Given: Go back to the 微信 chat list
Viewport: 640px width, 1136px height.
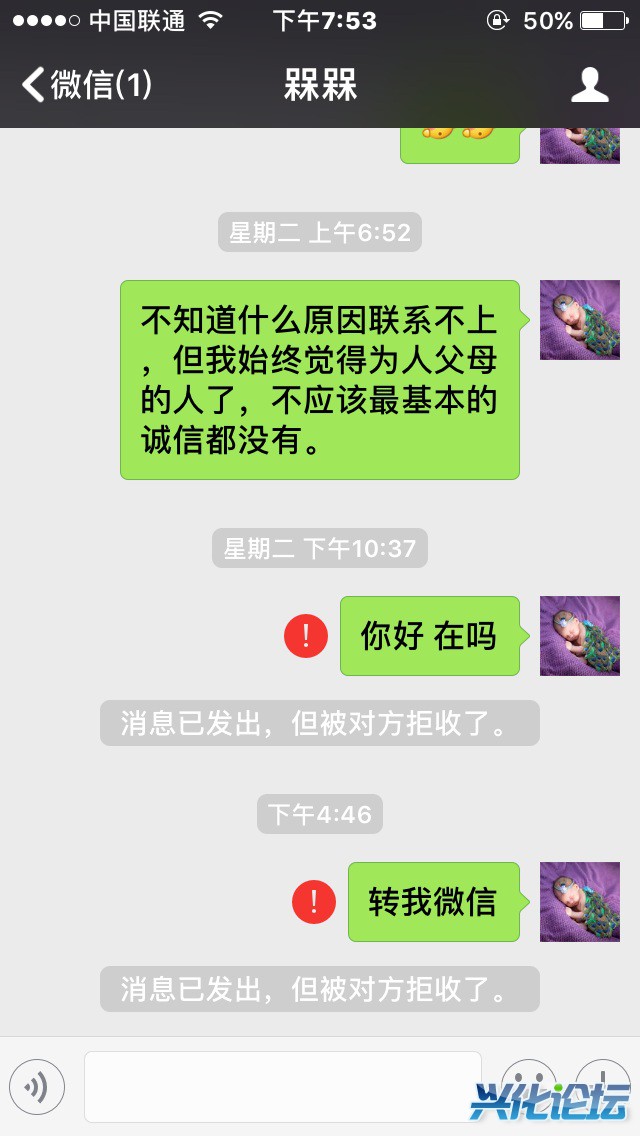Looking at the screenshot, I should point(85,85).
